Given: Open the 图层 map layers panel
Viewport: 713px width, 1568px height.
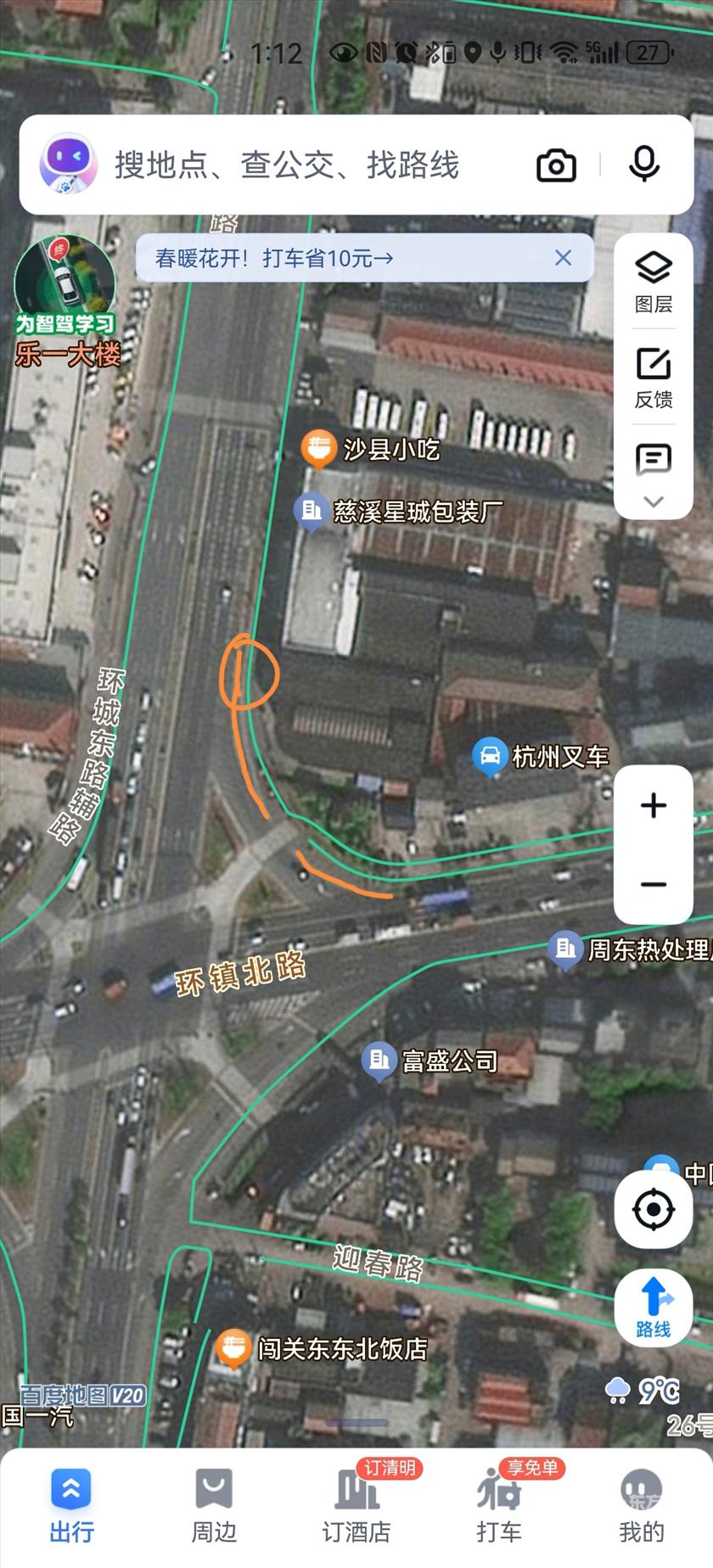Looking at the screenshot, I should [654, 280].
